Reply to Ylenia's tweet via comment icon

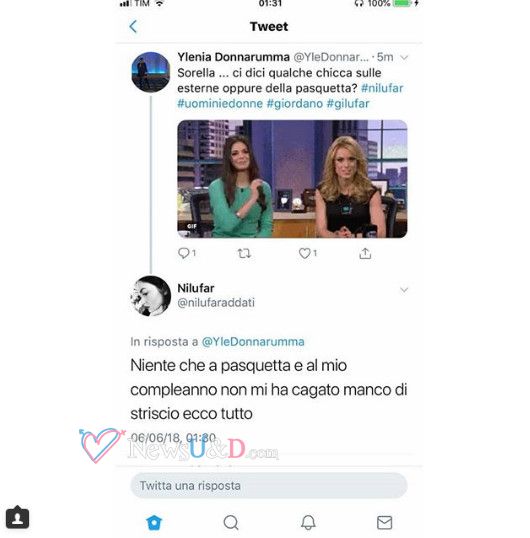[184, 253]
